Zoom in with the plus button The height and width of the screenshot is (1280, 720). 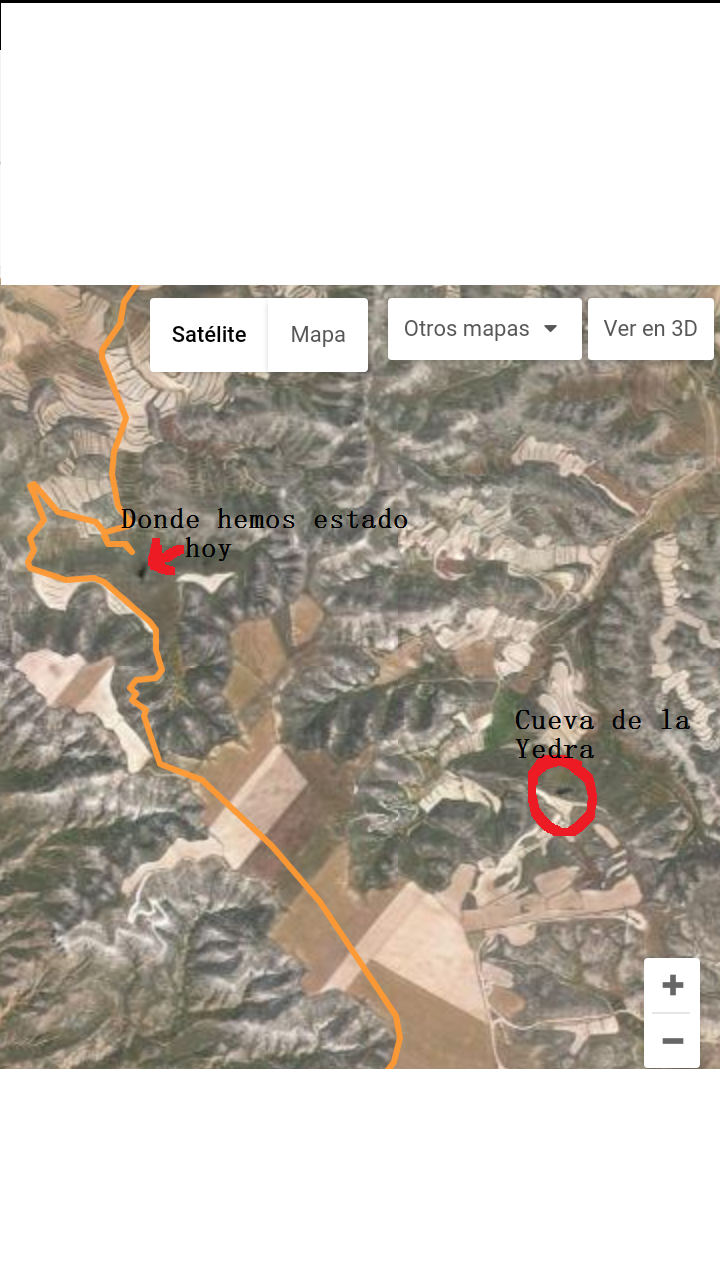point(672,986)
